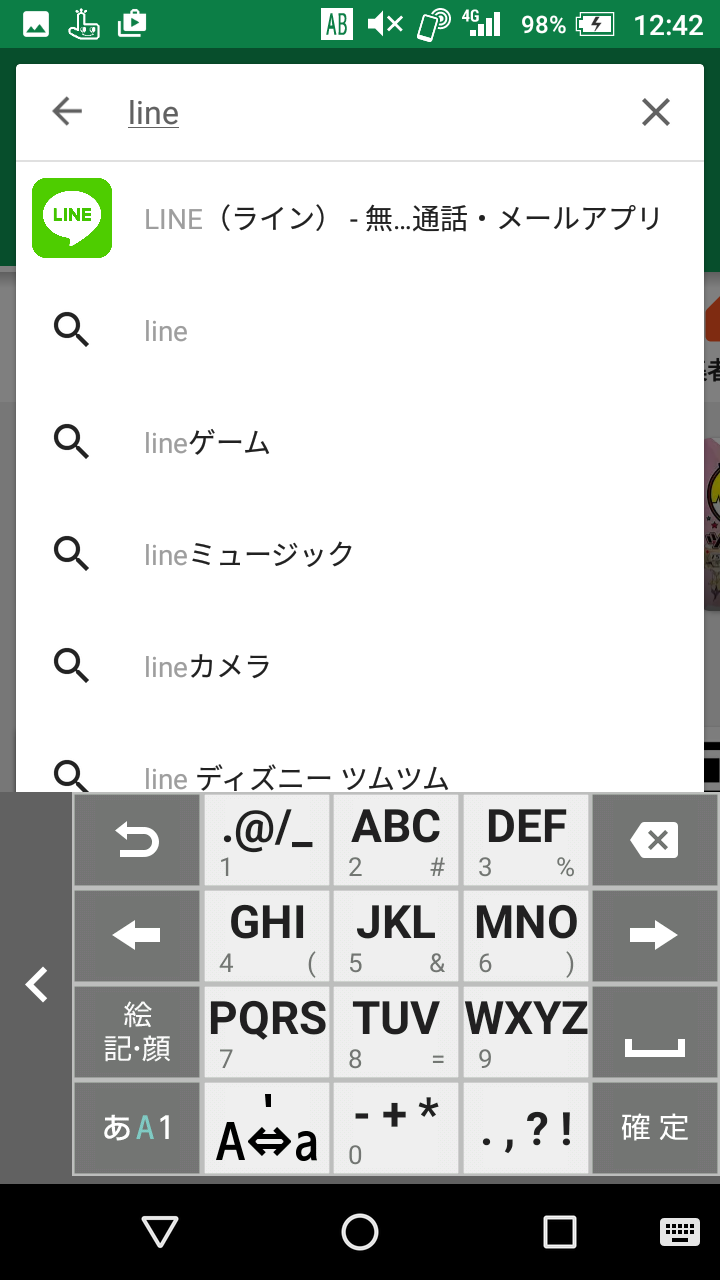Choose the "lineミュージック" suggestion
This screenshot has width=720, height=1280.
coord(360,553)
